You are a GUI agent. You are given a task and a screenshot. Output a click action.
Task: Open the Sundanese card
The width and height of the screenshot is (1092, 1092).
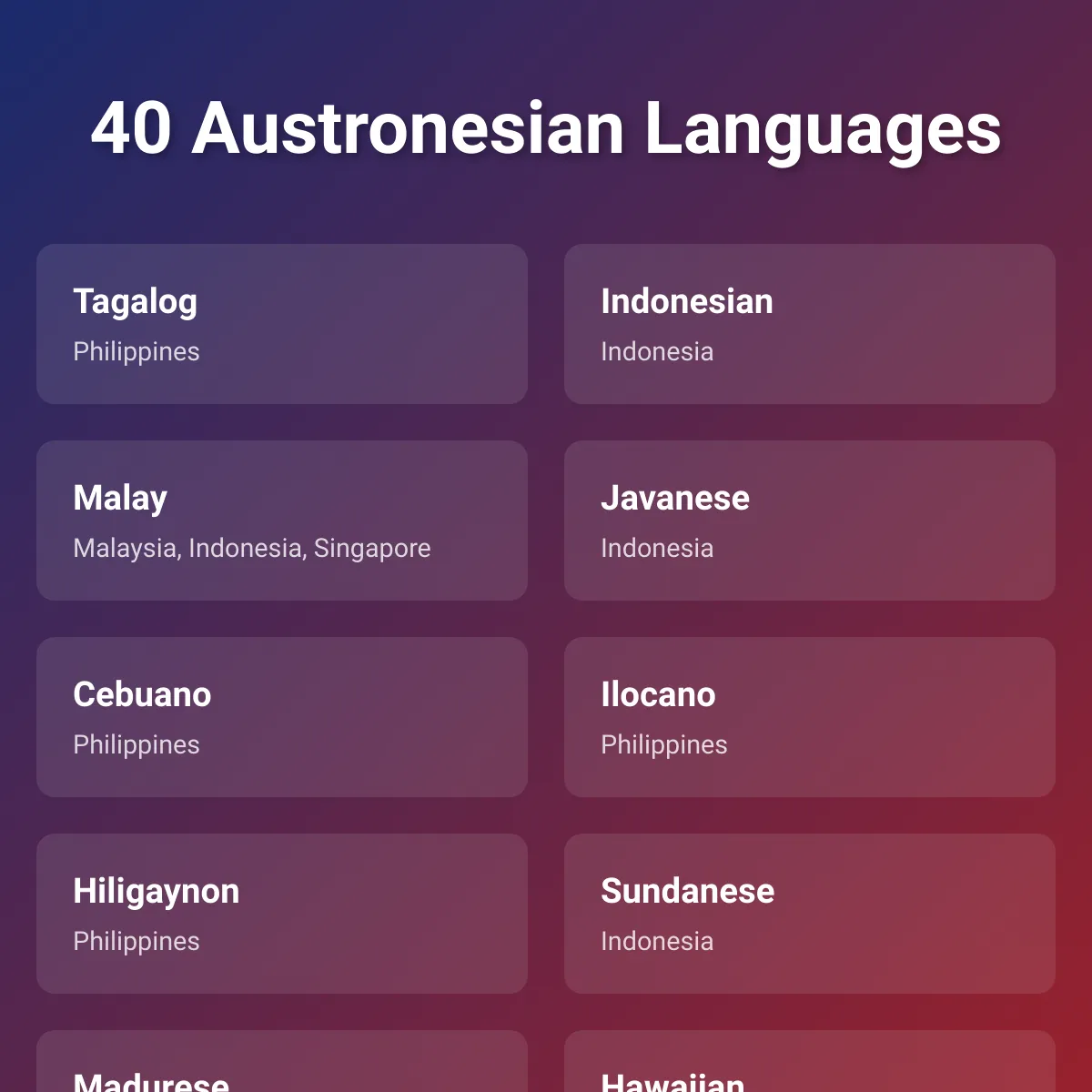810,914
